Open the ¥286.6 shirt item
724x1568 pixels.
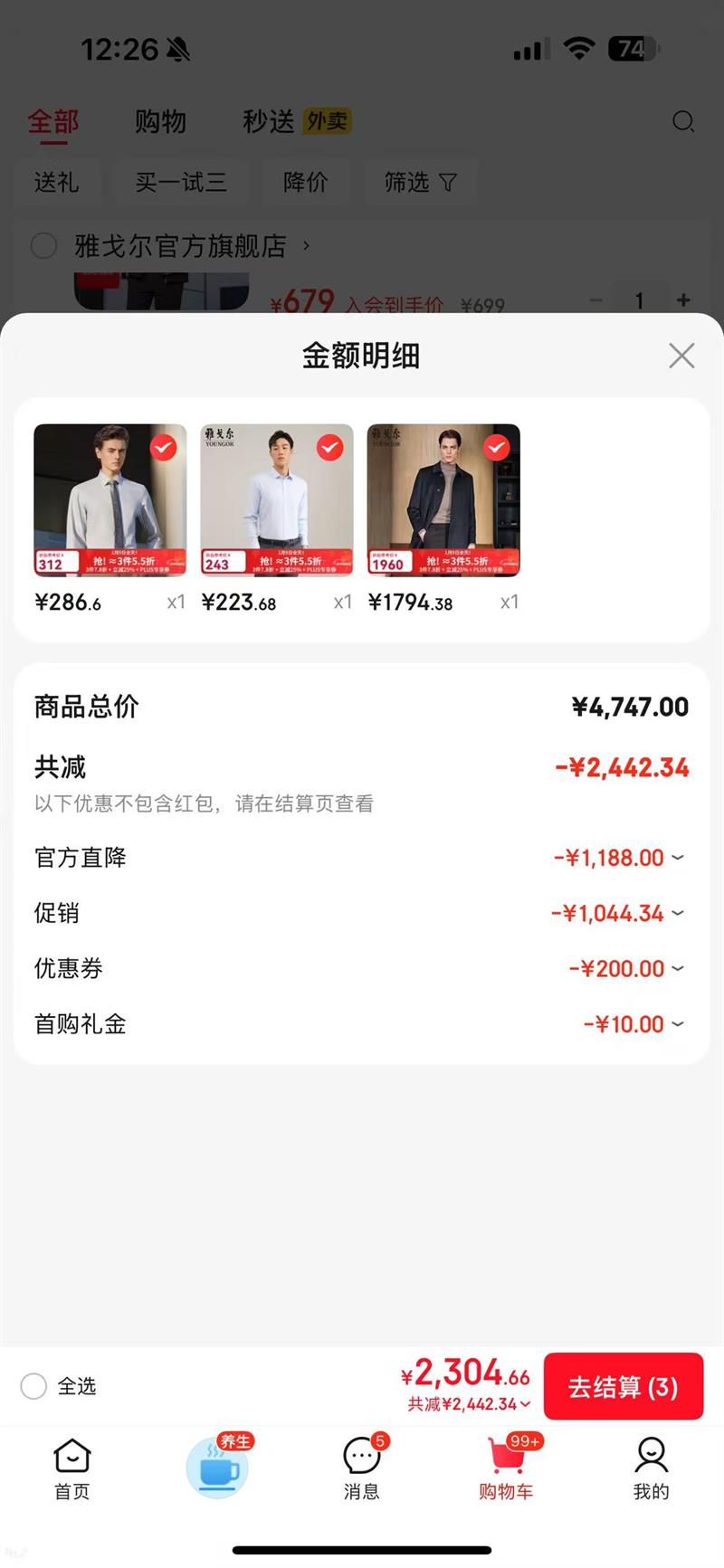tap(110, 500)
